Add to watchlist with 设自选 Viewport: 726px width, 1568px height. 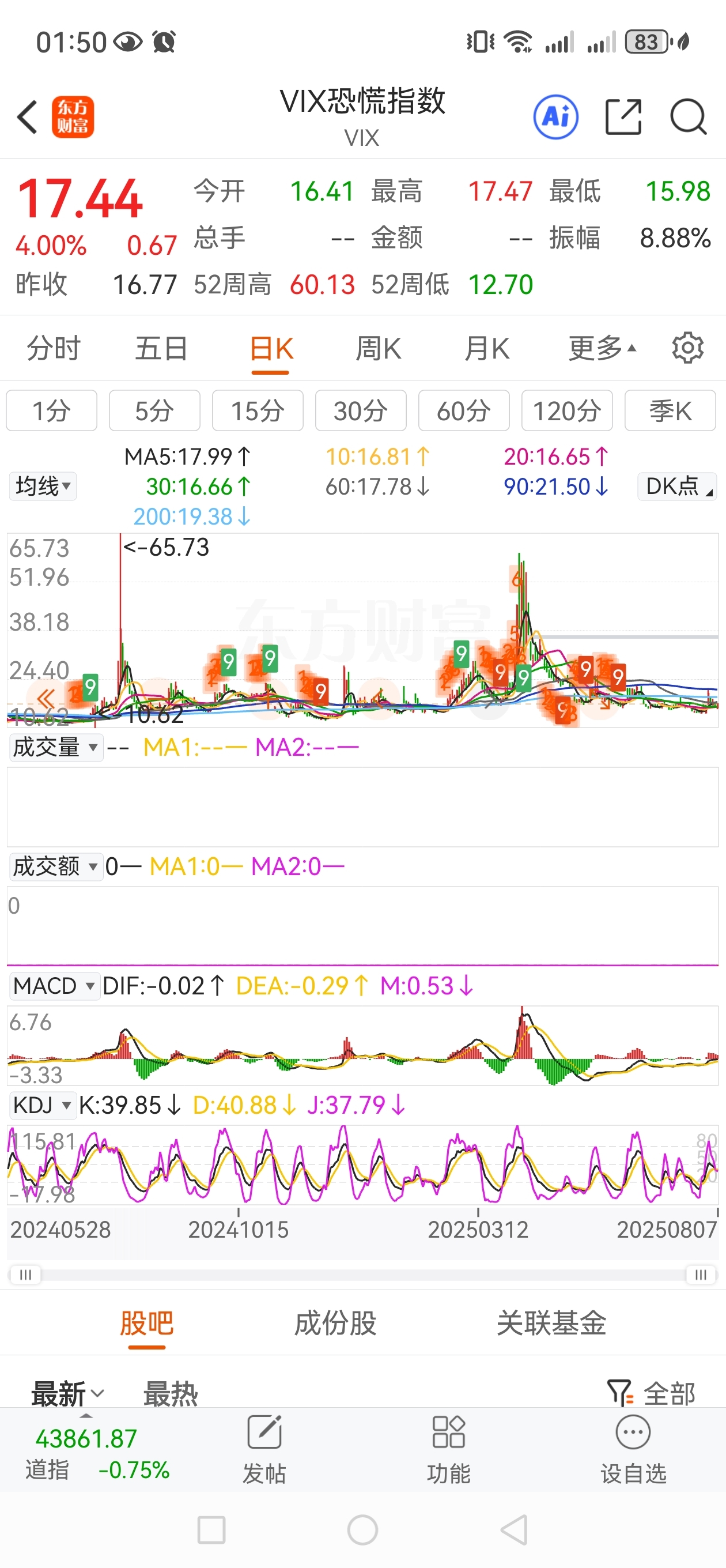633,1450
